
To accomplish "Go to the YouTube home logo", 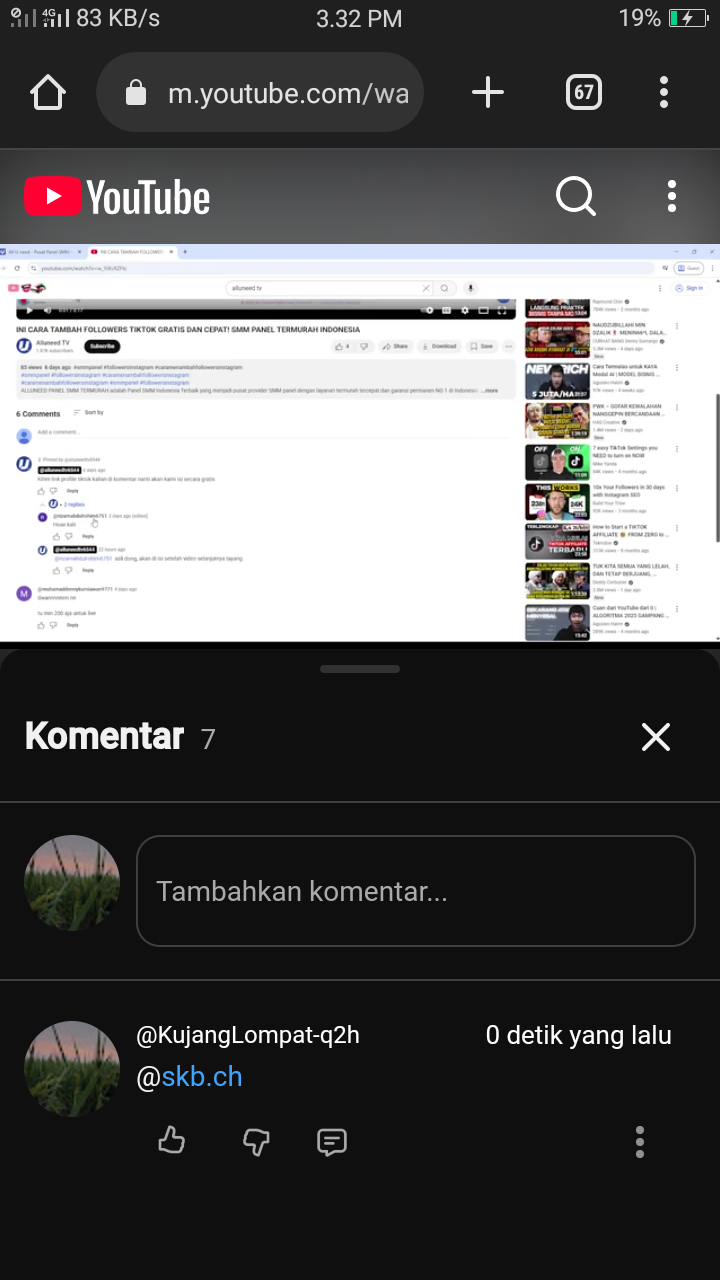I will [118, 197].
